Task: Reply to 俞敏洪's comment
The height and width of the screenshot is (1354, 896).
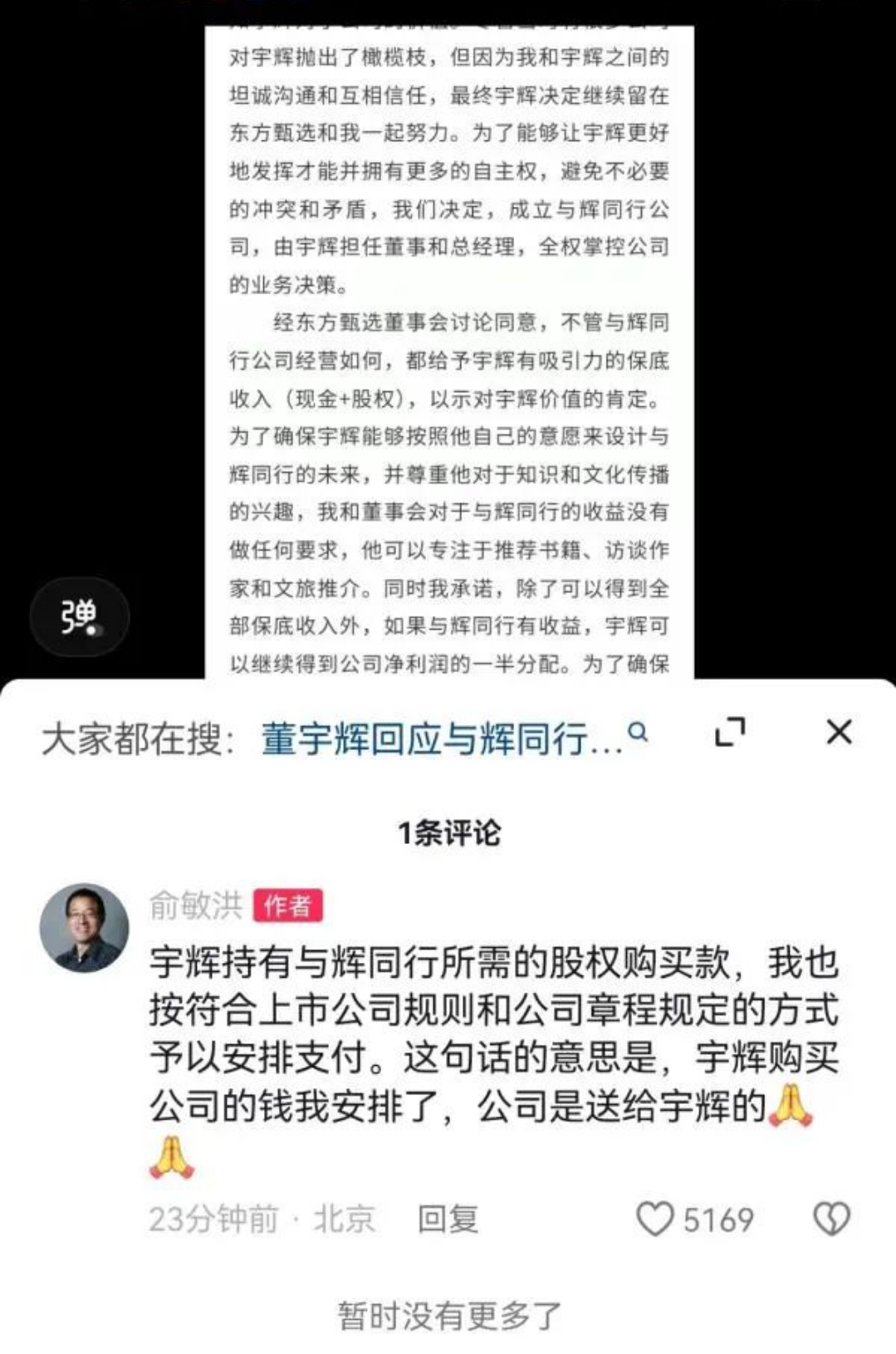Action: pos(448,1219)
